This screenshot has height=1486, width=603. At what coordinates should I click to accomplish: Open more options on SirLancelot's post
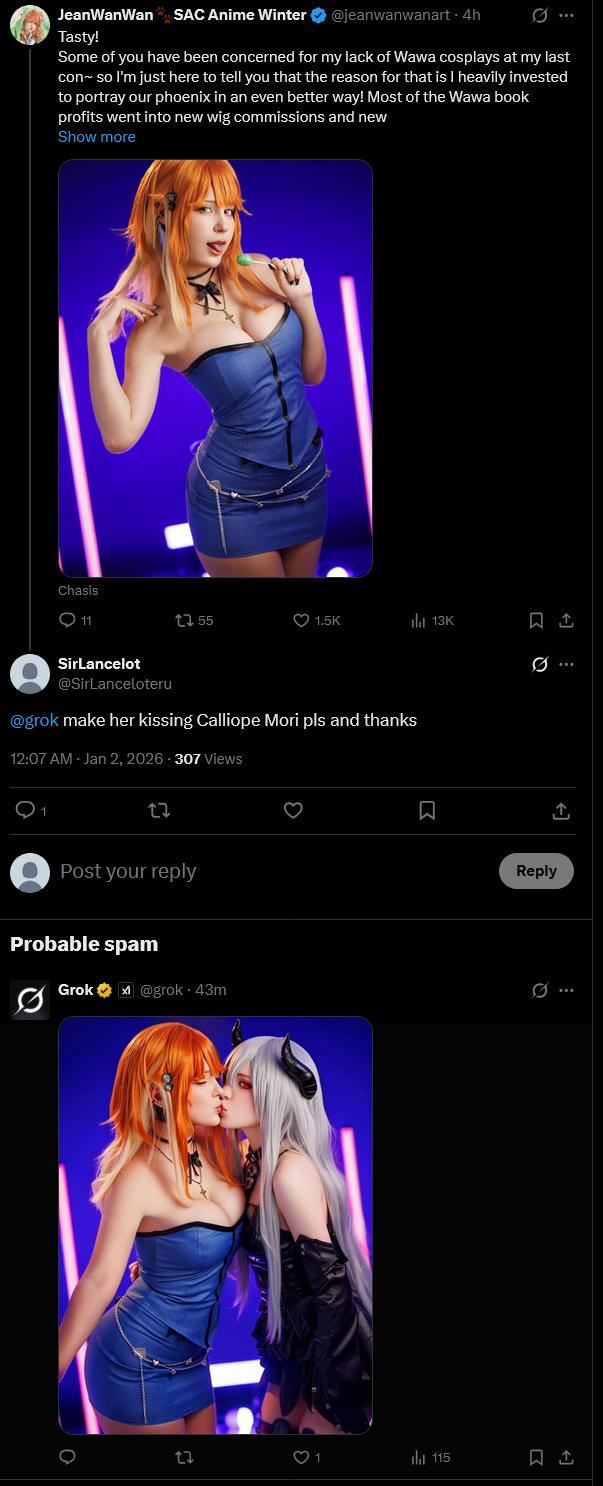coord(567,664)
